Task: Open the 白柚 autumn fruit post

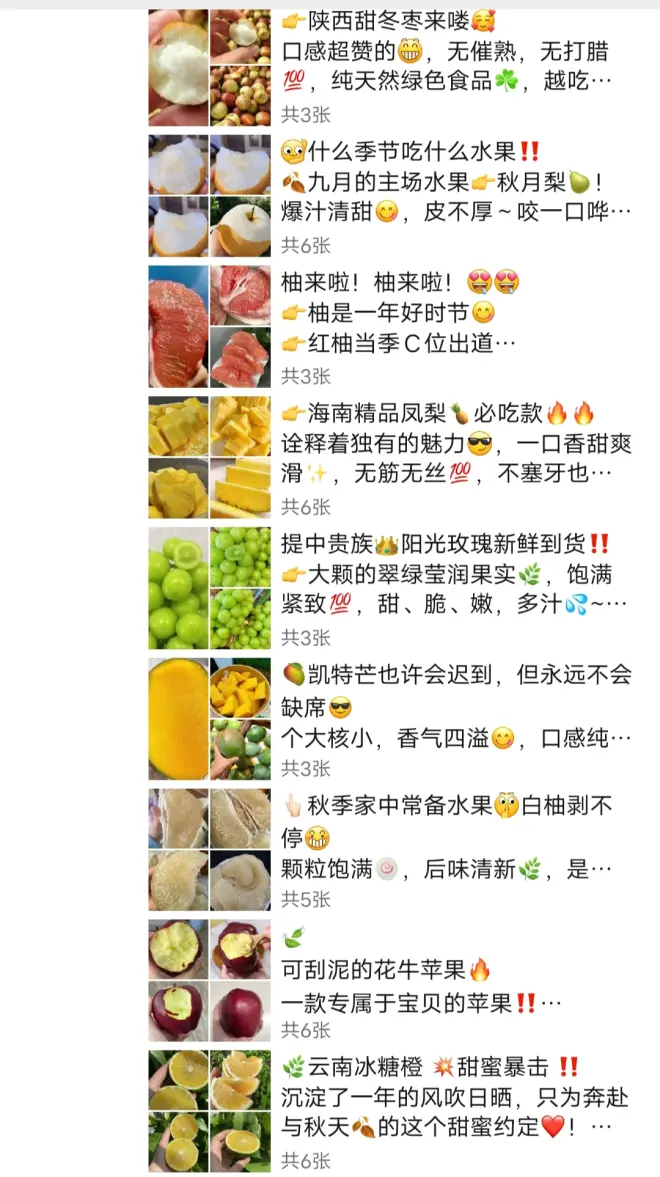Action: coord(390,849)
